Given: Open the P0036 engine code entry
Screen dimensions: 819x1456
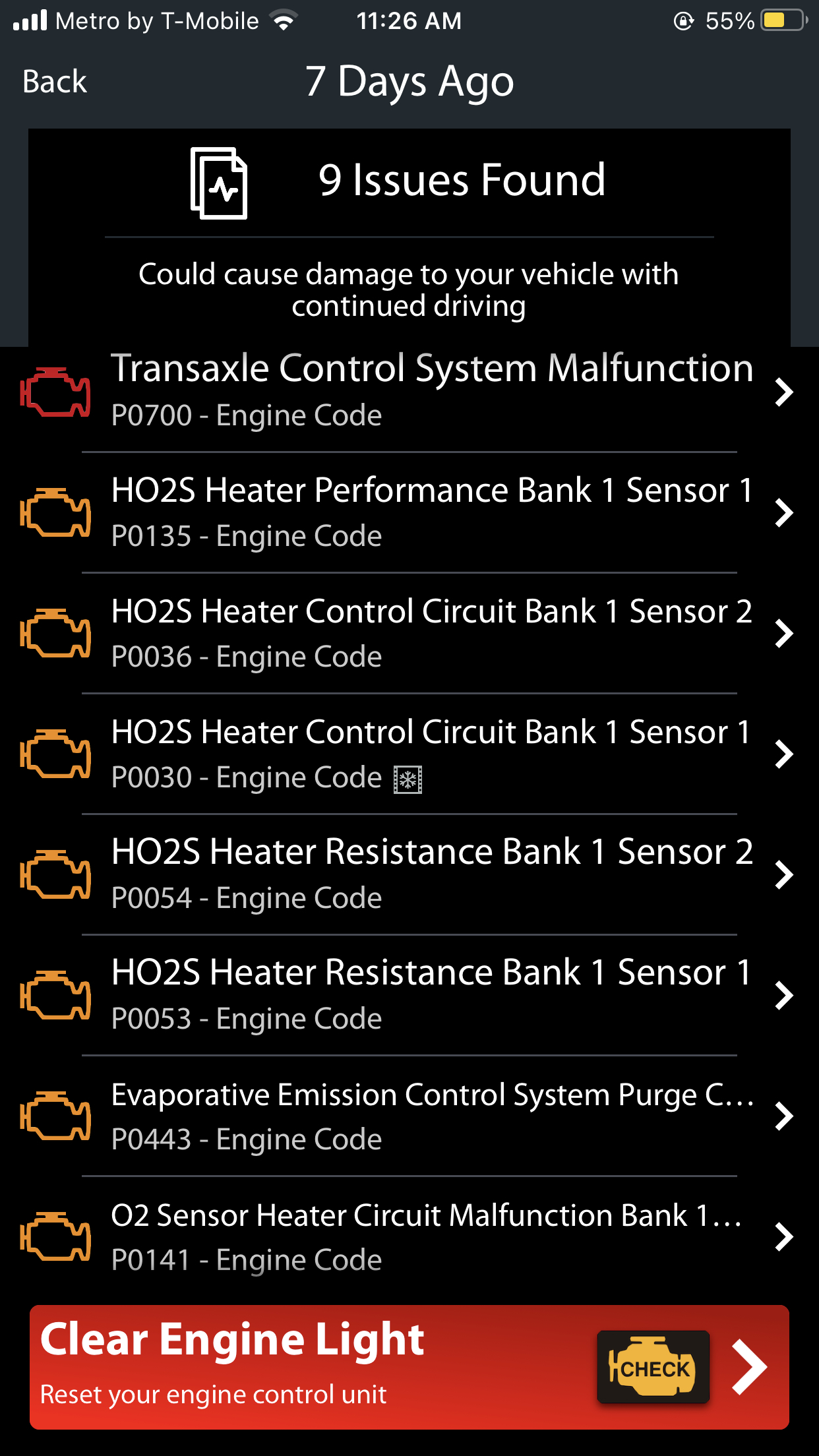Looking at the screenshot, I should tap(409, 633).
